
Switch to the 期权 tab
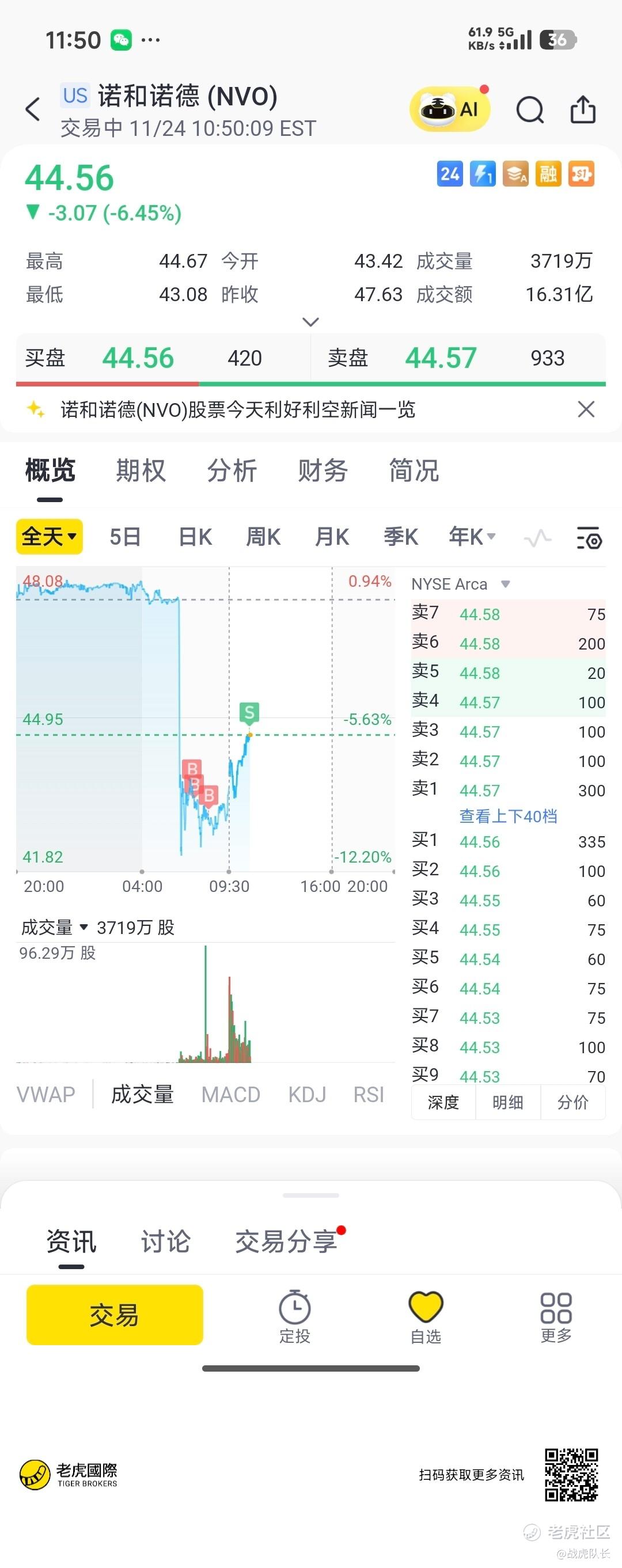point(141,470)
